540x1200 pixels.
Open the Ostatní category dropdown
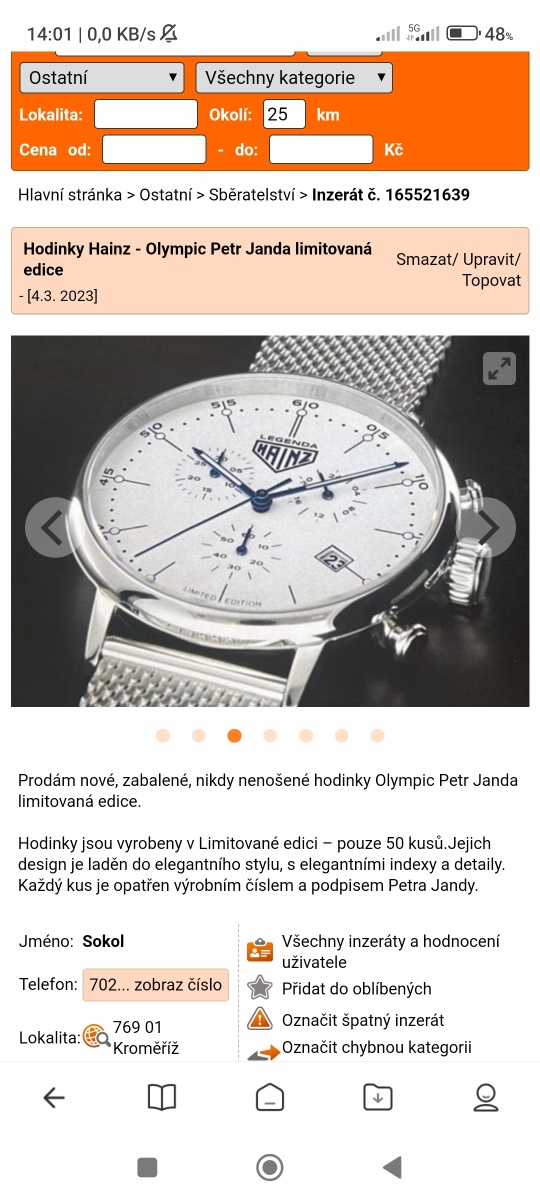coord(102,77)
